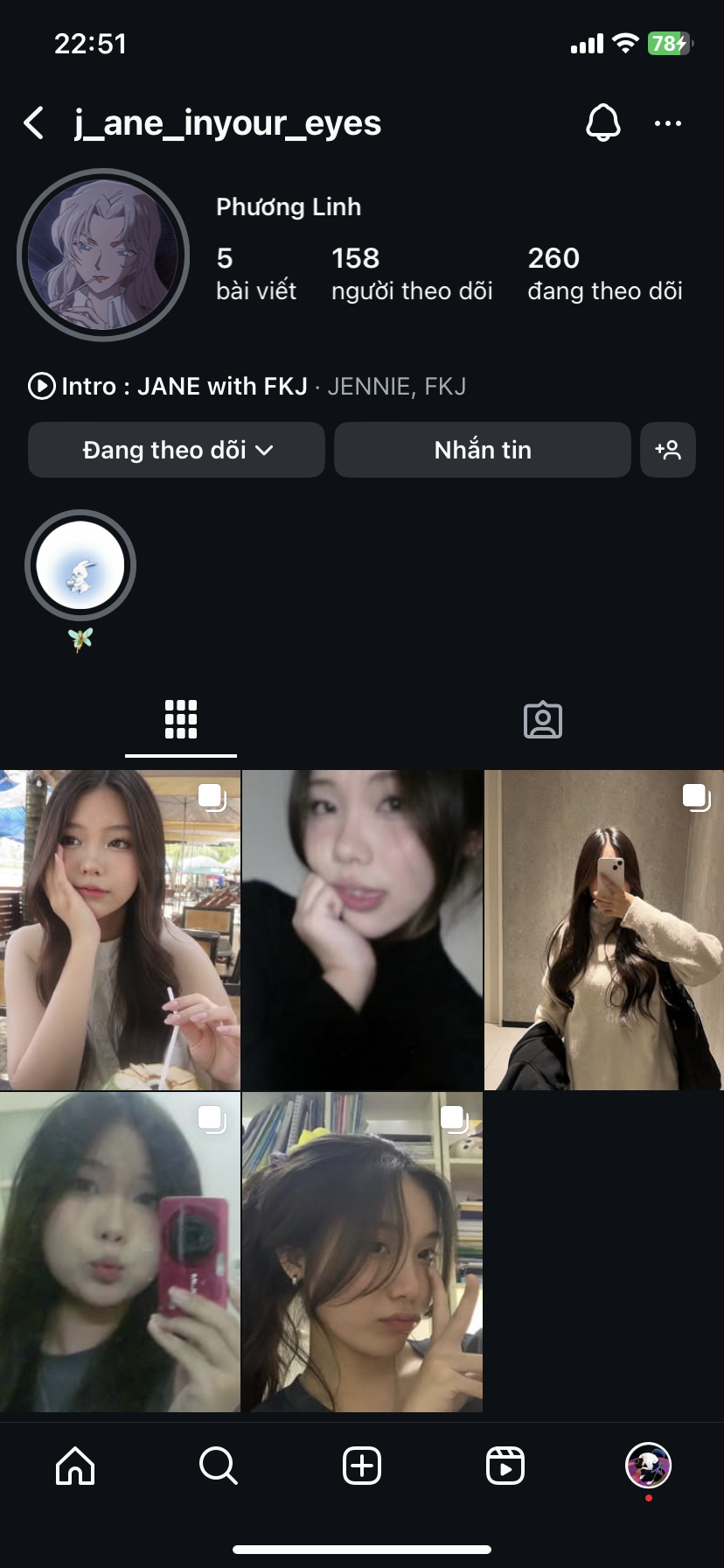Open the story highlight with rabbit cover
724x1568 pixels.
click(80, 566)
